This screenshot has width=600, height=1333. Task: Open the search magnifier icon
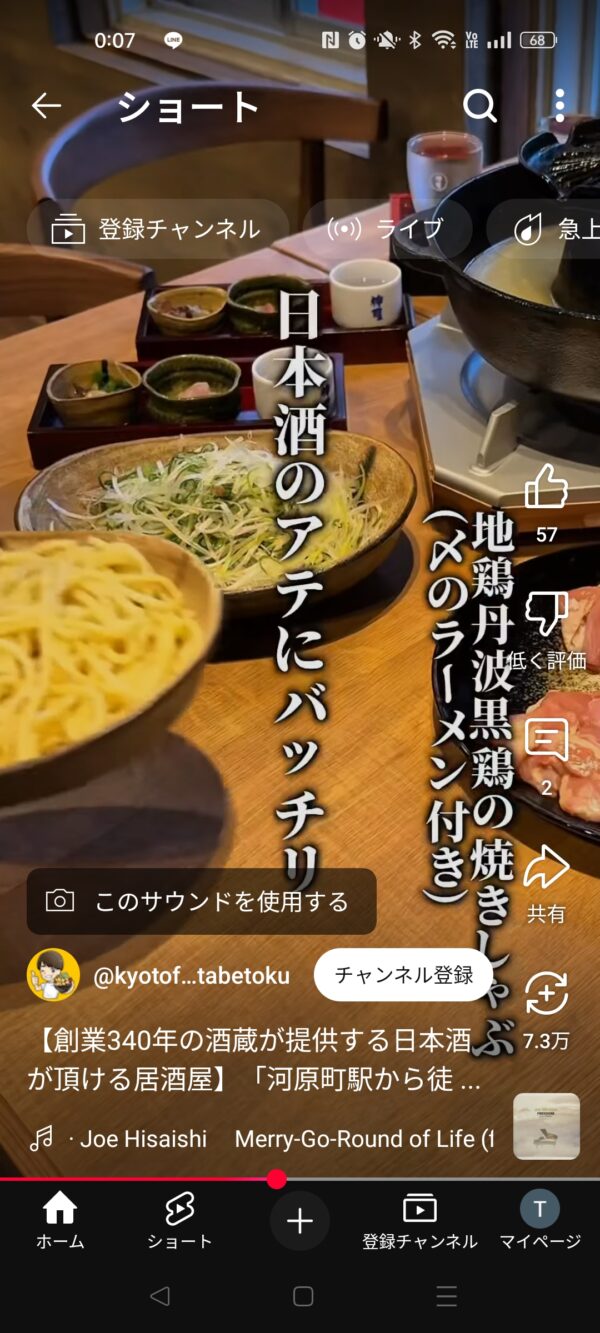(x=480, y=106)
